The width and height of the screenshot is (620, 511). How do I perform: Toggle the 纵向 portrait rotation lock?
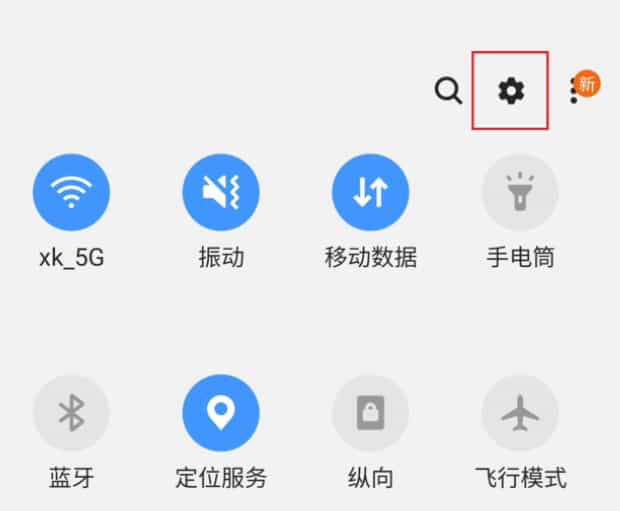[x=370, y=413]
